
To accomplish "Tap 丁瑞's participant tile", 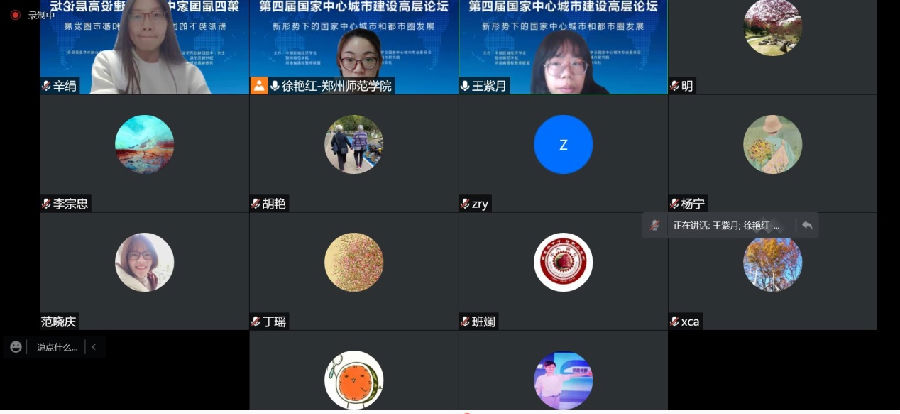I will pos(354,268).
